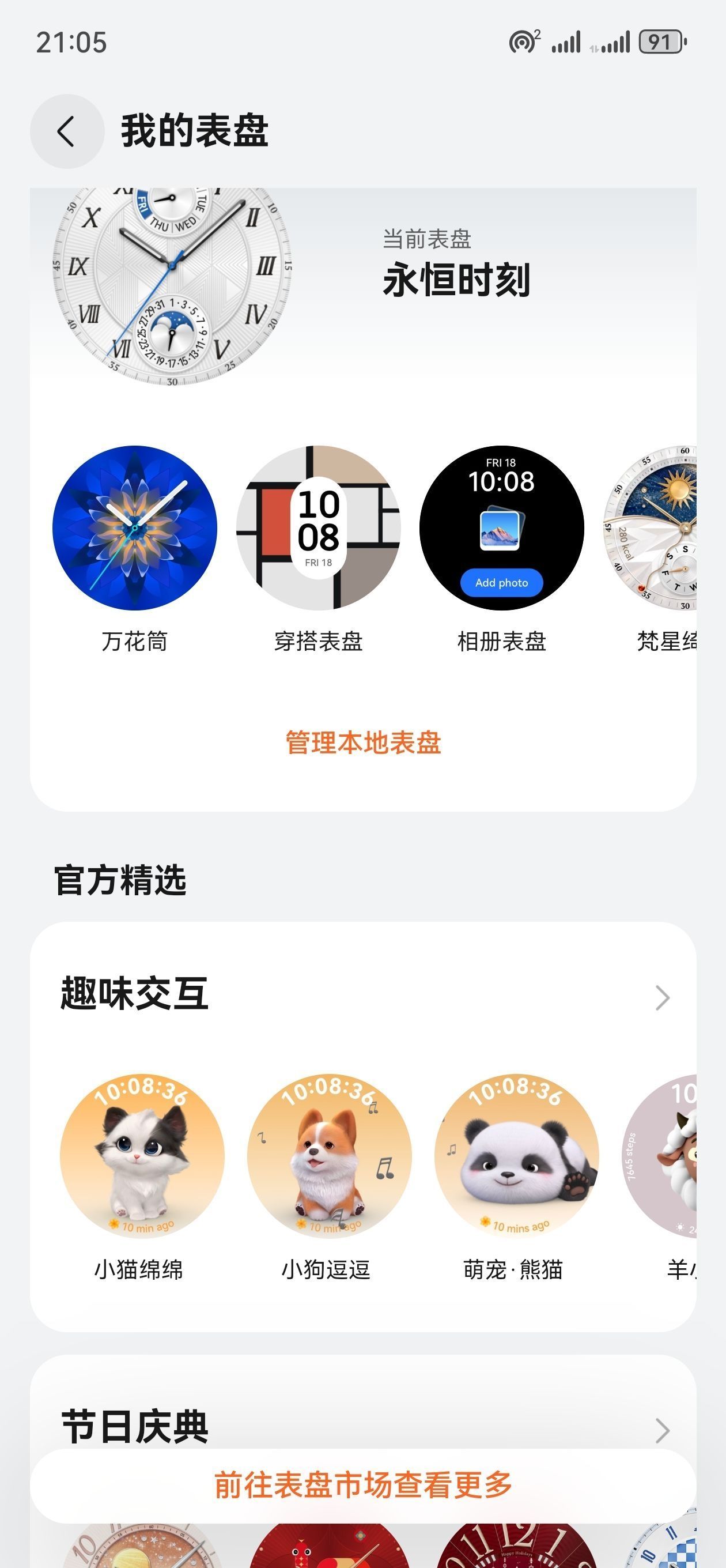The height and width of the screenshot is (1568, 726).
Task: Open the 小狗逗逗 watch face
Action: (x=329, y=1155)
